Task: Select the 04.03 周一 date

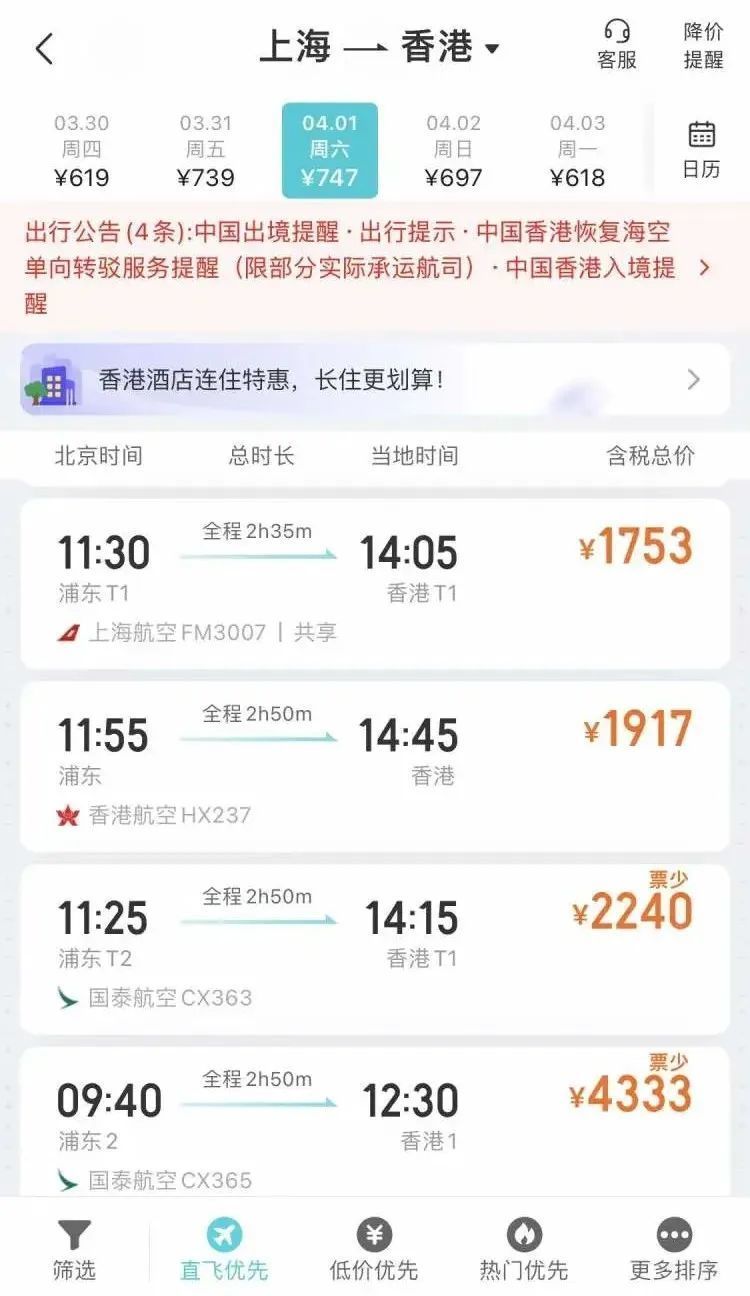Action: pyautogui.click(x=578, y=151)
